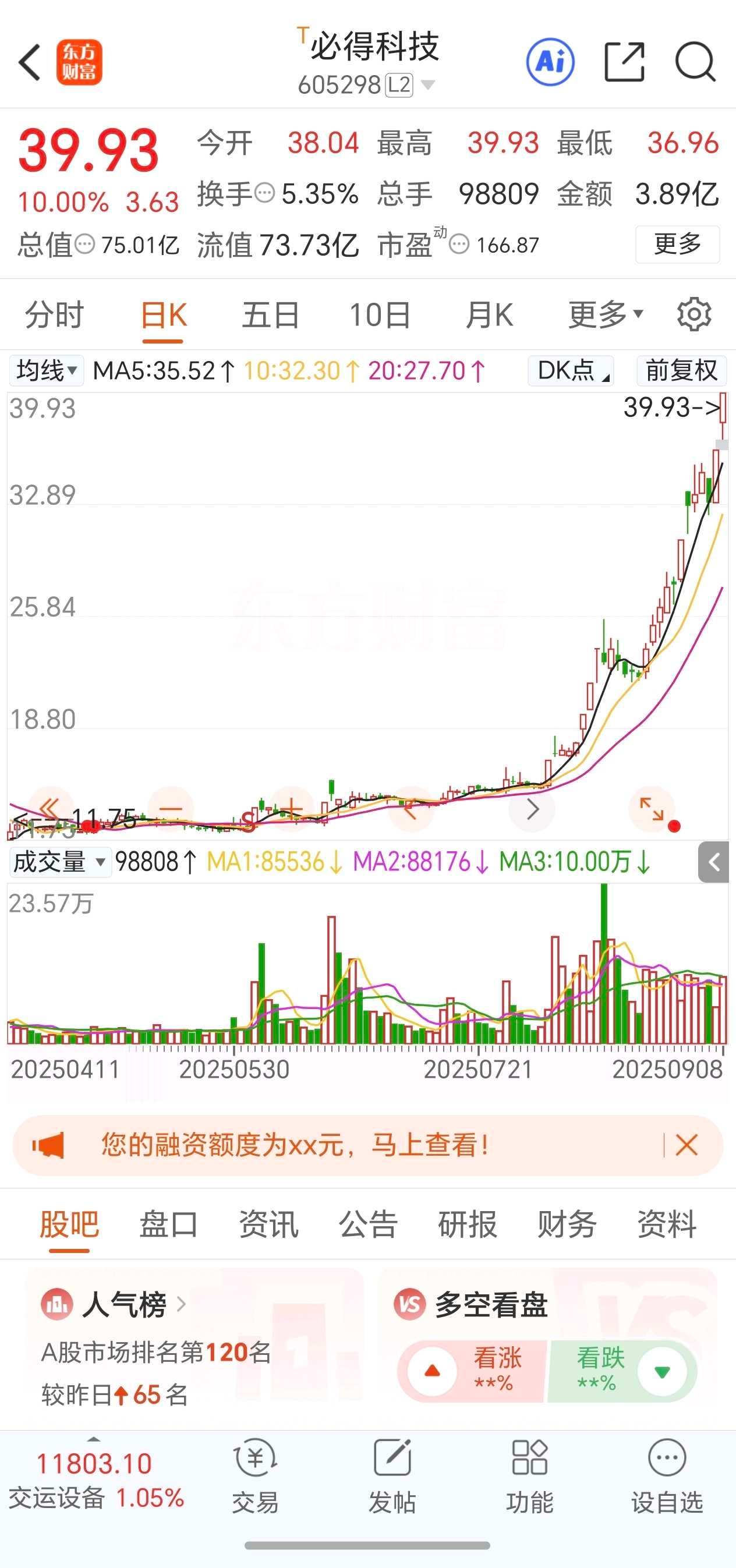
Task: Open the 均线 indicator dropdown
Action: [46, 371]
